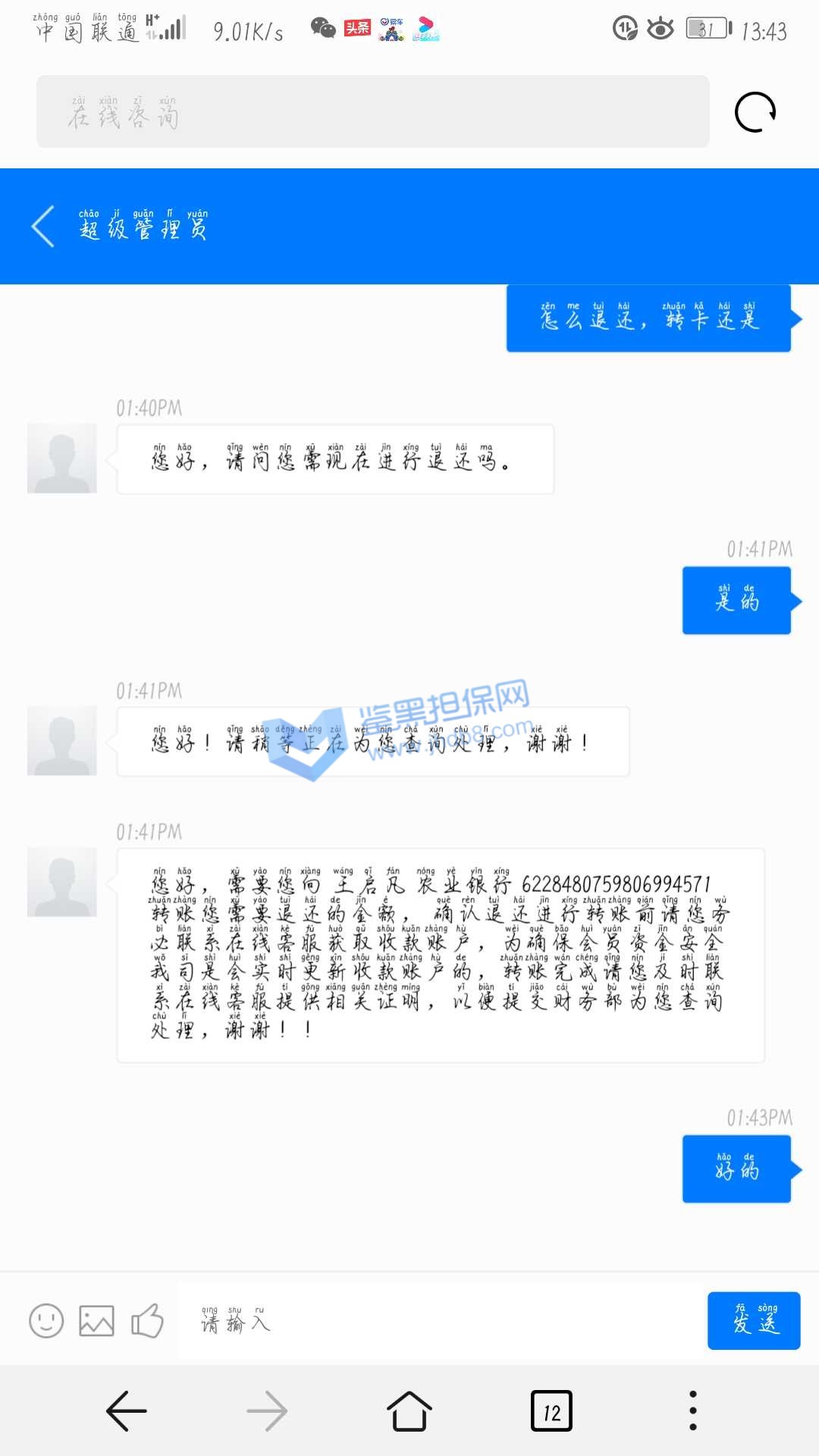This screenshot has width=819, height=1456.
Task: Attach an image to the chat
Action: (96, 1321)
